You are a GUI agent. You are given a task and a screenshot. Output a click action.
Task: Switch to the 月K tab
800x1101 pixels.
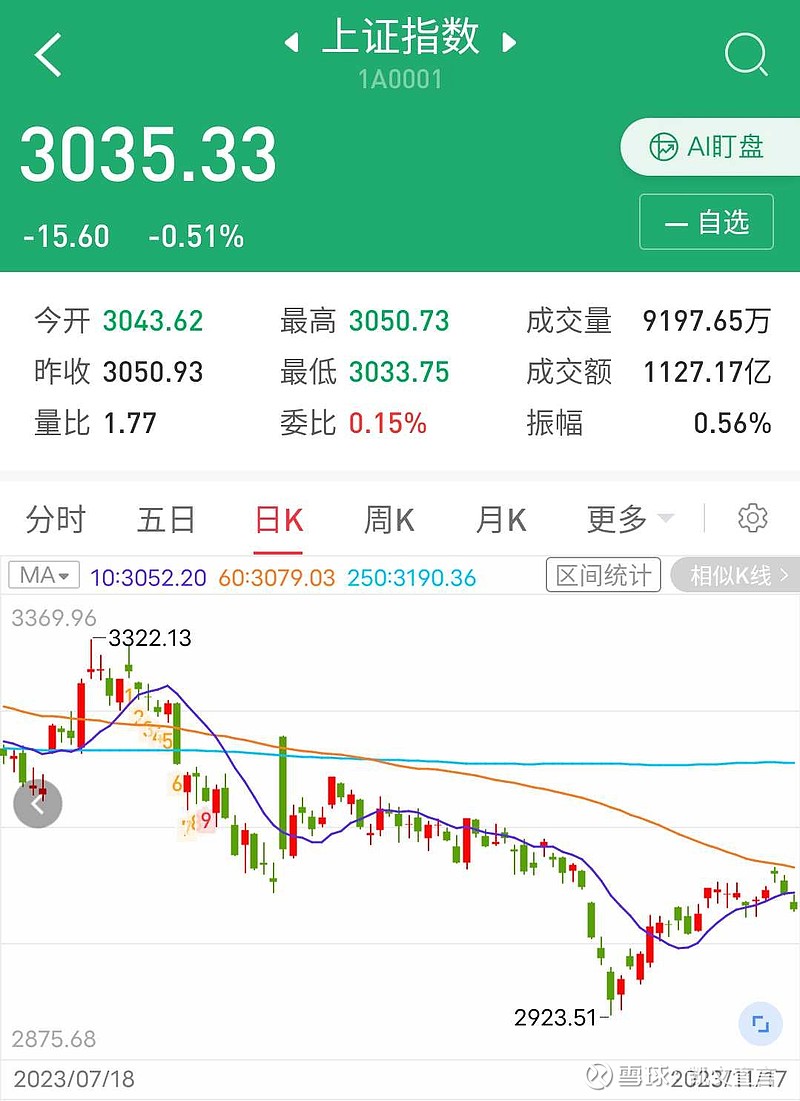coord(498,519)
